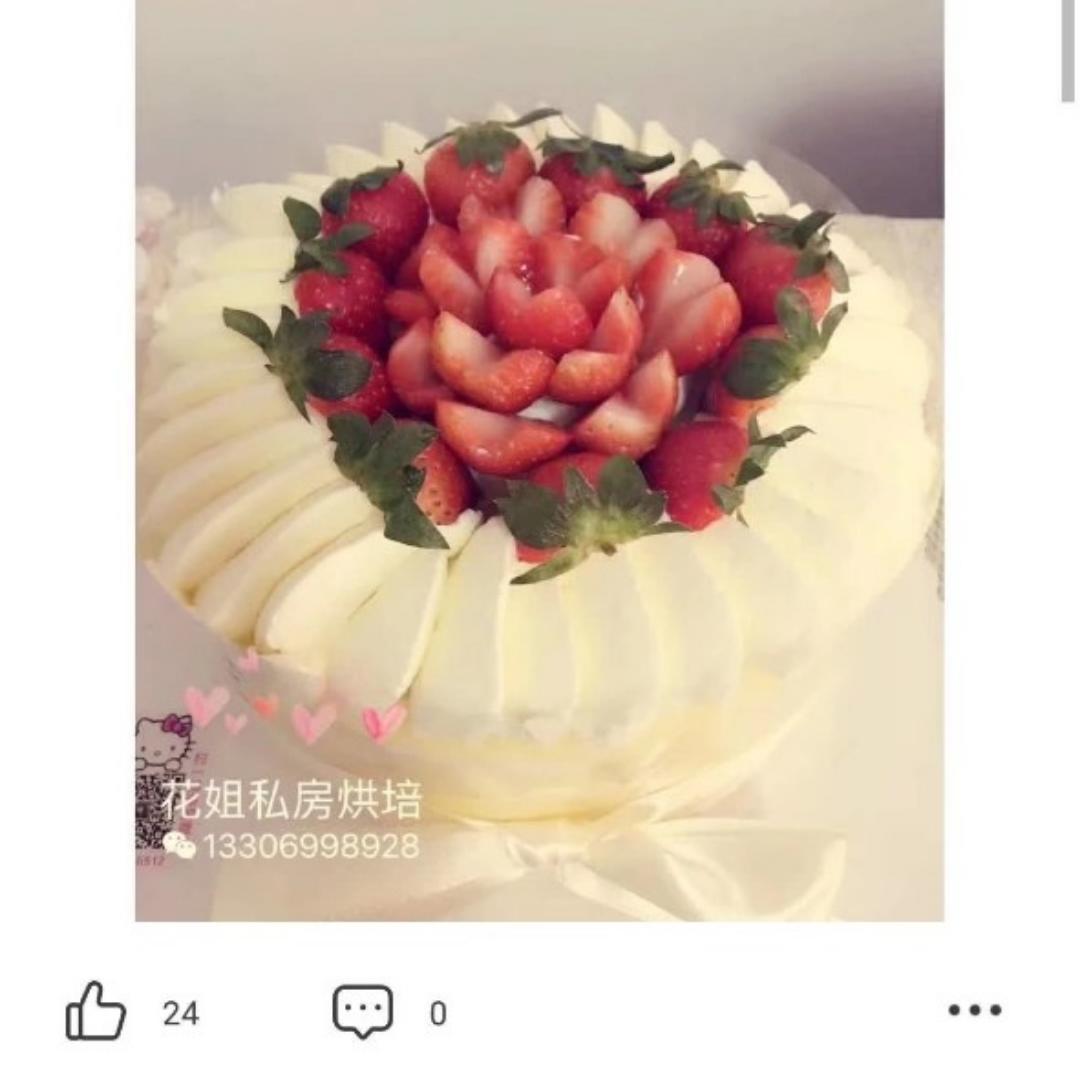Like the strawberry cake post
The width and height of the screenshot is (1080, 1080).
coord(96,1012)
